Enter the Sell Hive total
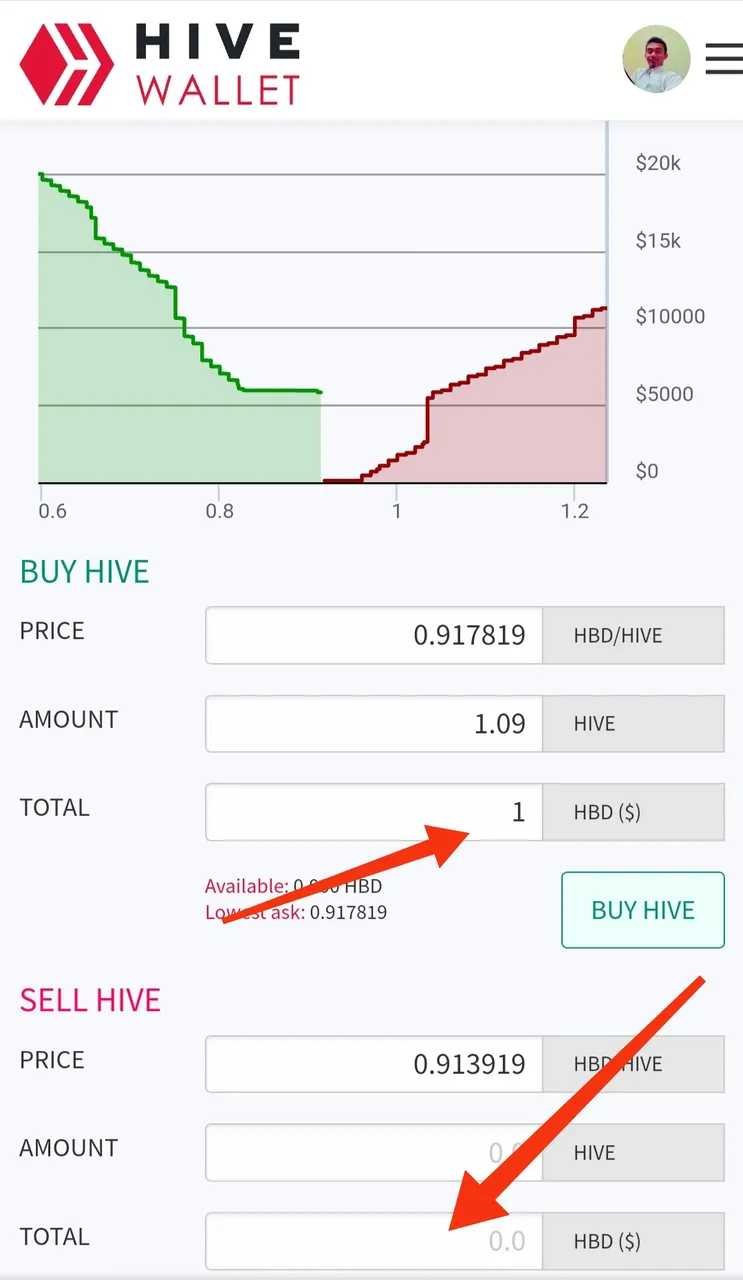743x1280 pixels. [374, 1241]
